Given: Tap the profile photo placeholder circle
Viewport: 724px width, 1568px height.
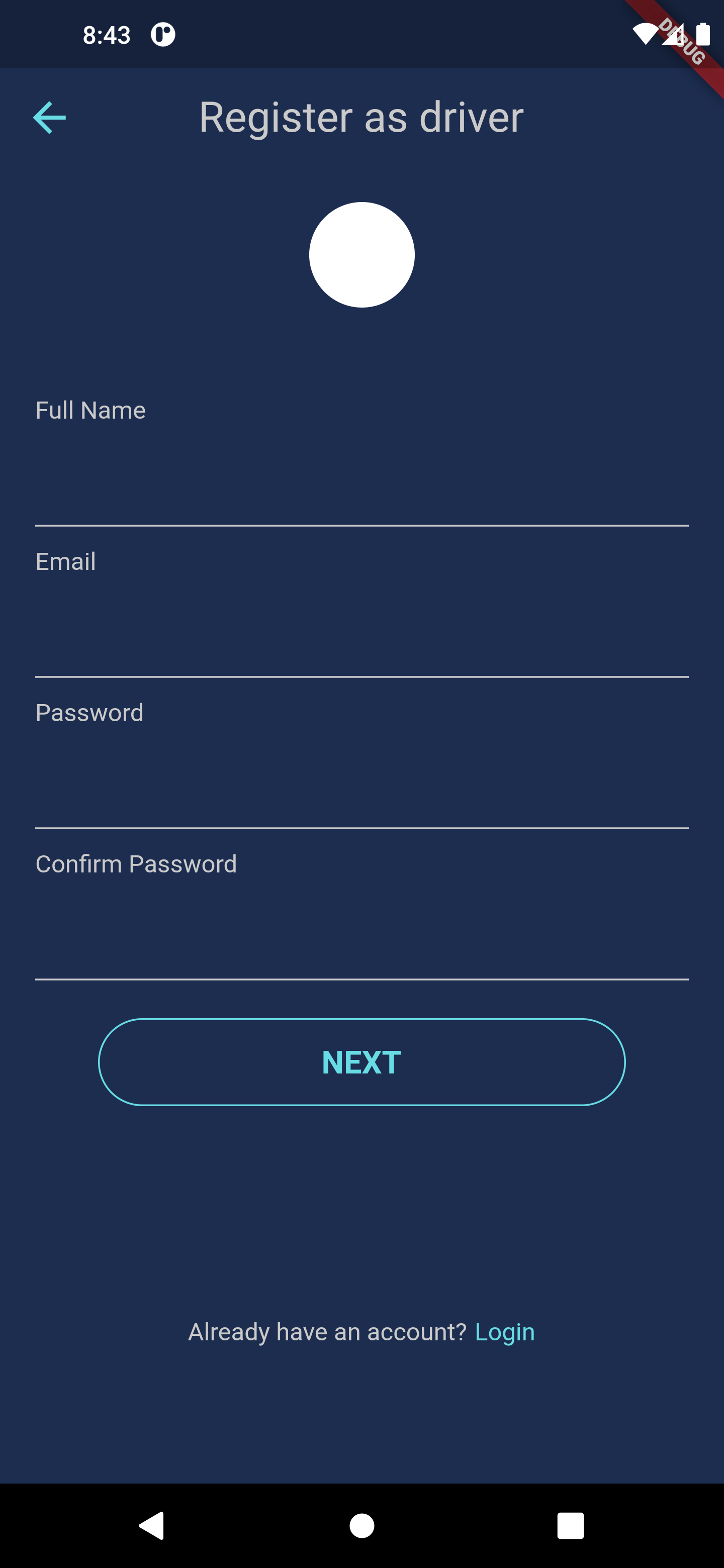Looking at the screenshot, I should [x=361, y=254].
